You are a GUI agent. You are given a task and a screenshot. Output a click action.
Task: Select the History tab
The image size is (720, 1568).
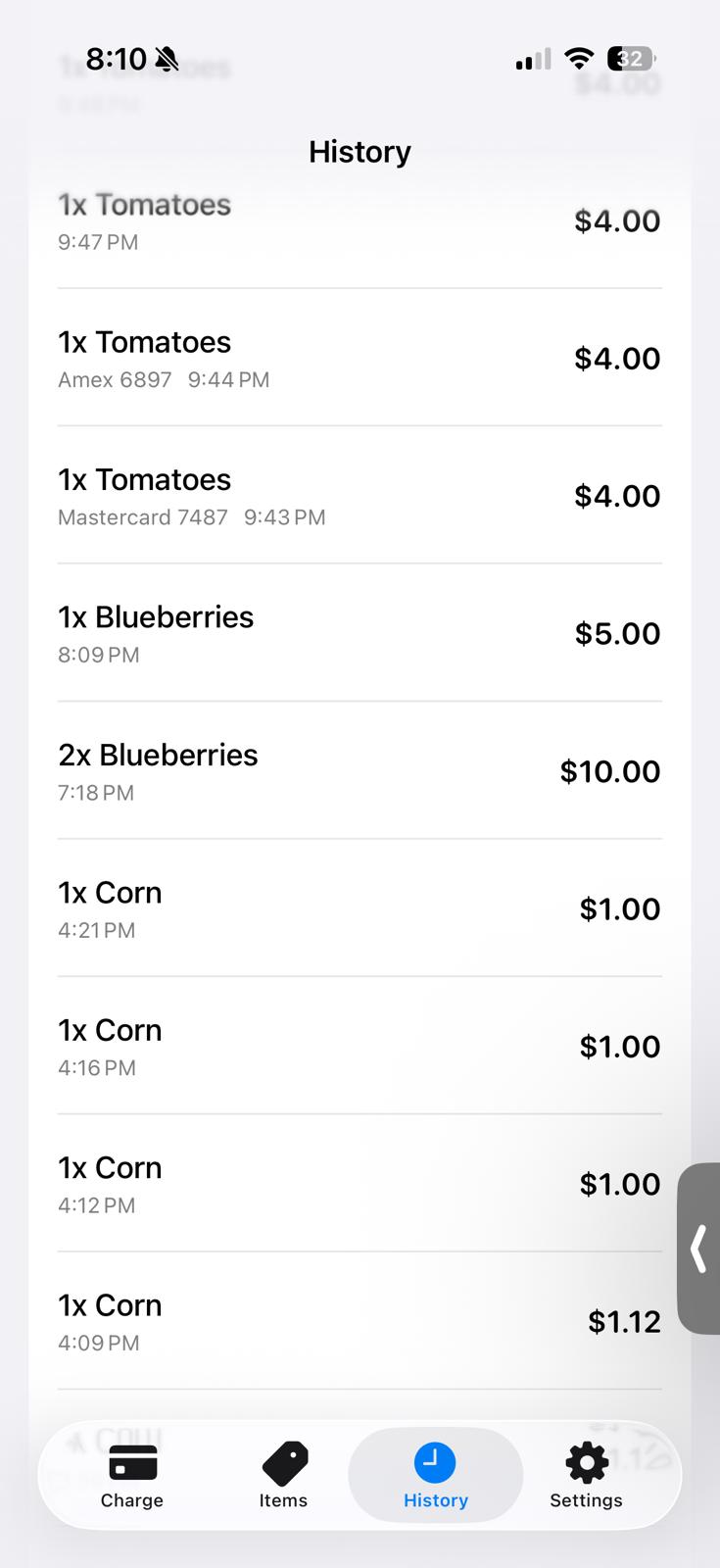click(435, 1476)
